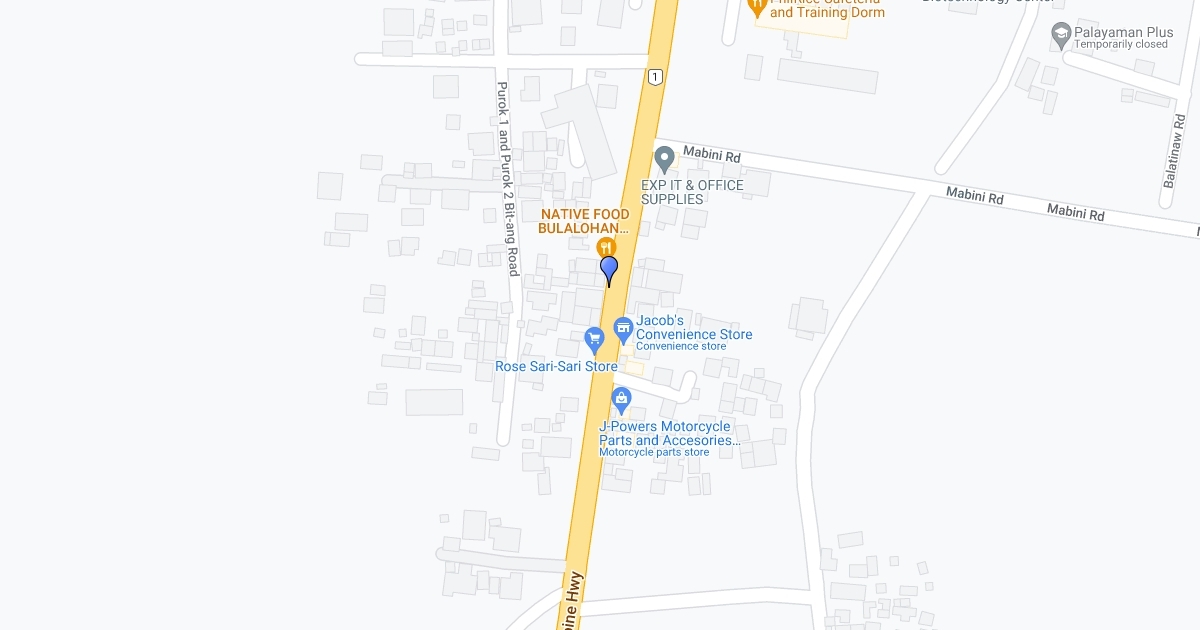
Task: Open Jacob's Convenience Store place marker
Action: (x=624, y=327)
